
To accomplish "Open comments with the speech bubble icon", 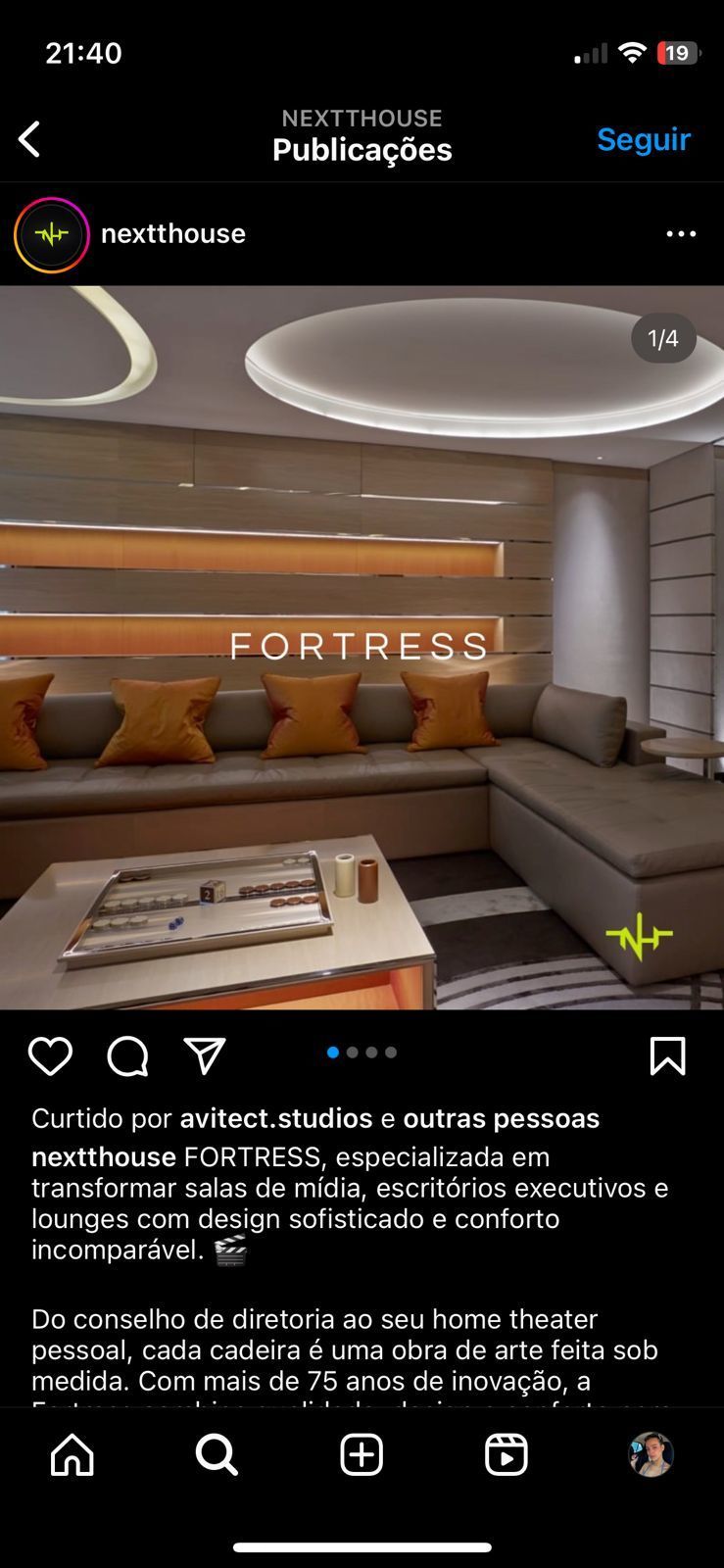I will tap(127, 1056).
